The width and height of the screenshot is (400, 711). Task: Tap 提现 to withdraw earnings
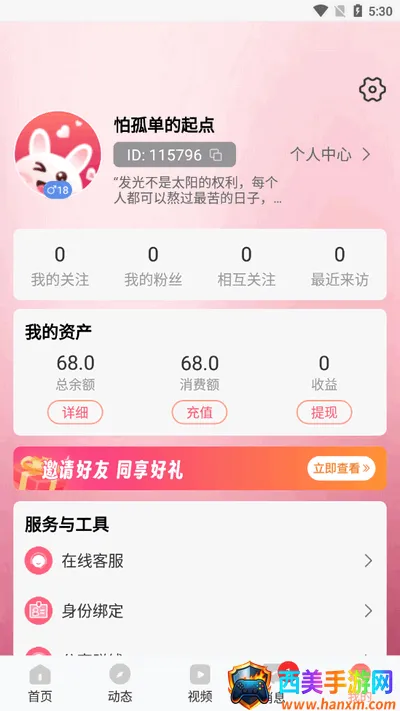click(x=324, y=412)
